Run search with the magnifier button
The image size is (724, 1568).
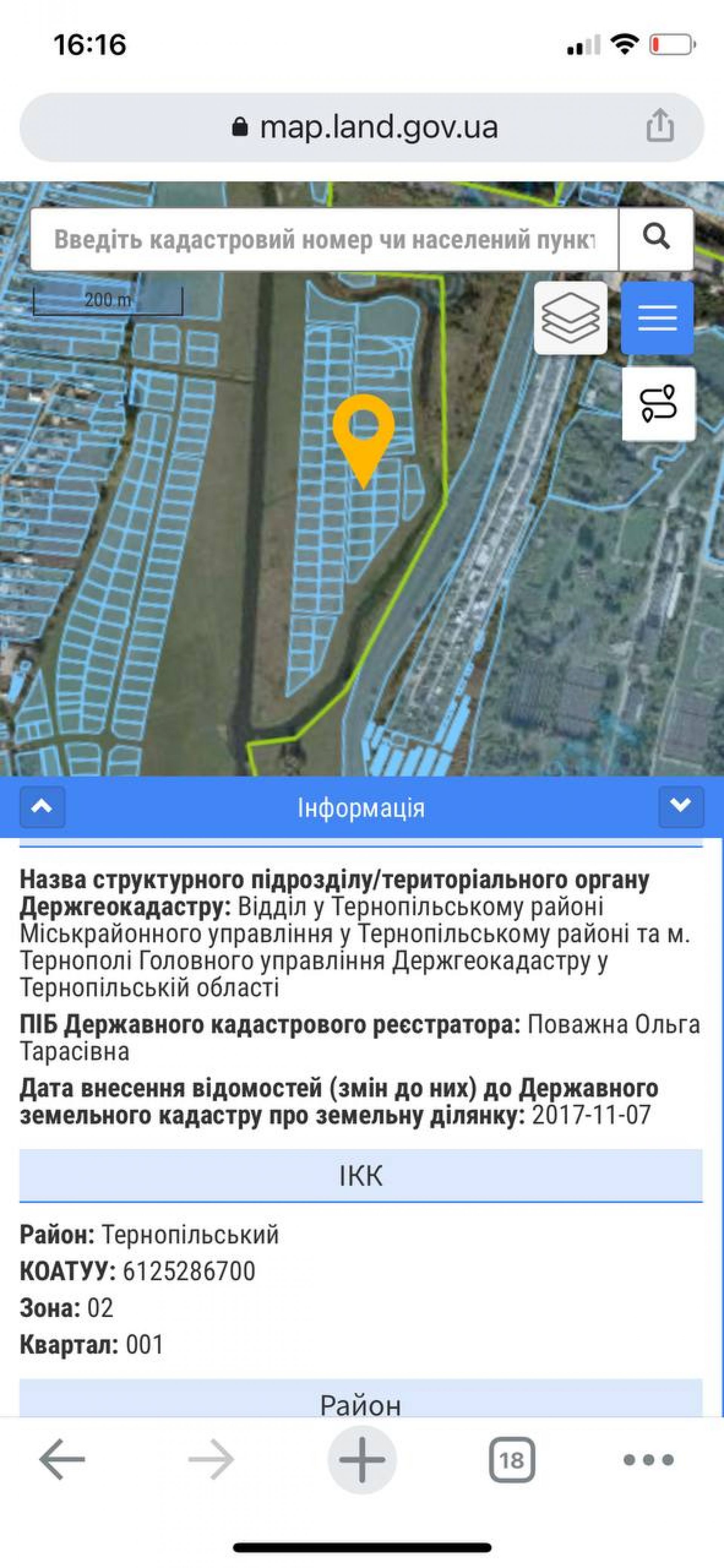coord(656,238)
